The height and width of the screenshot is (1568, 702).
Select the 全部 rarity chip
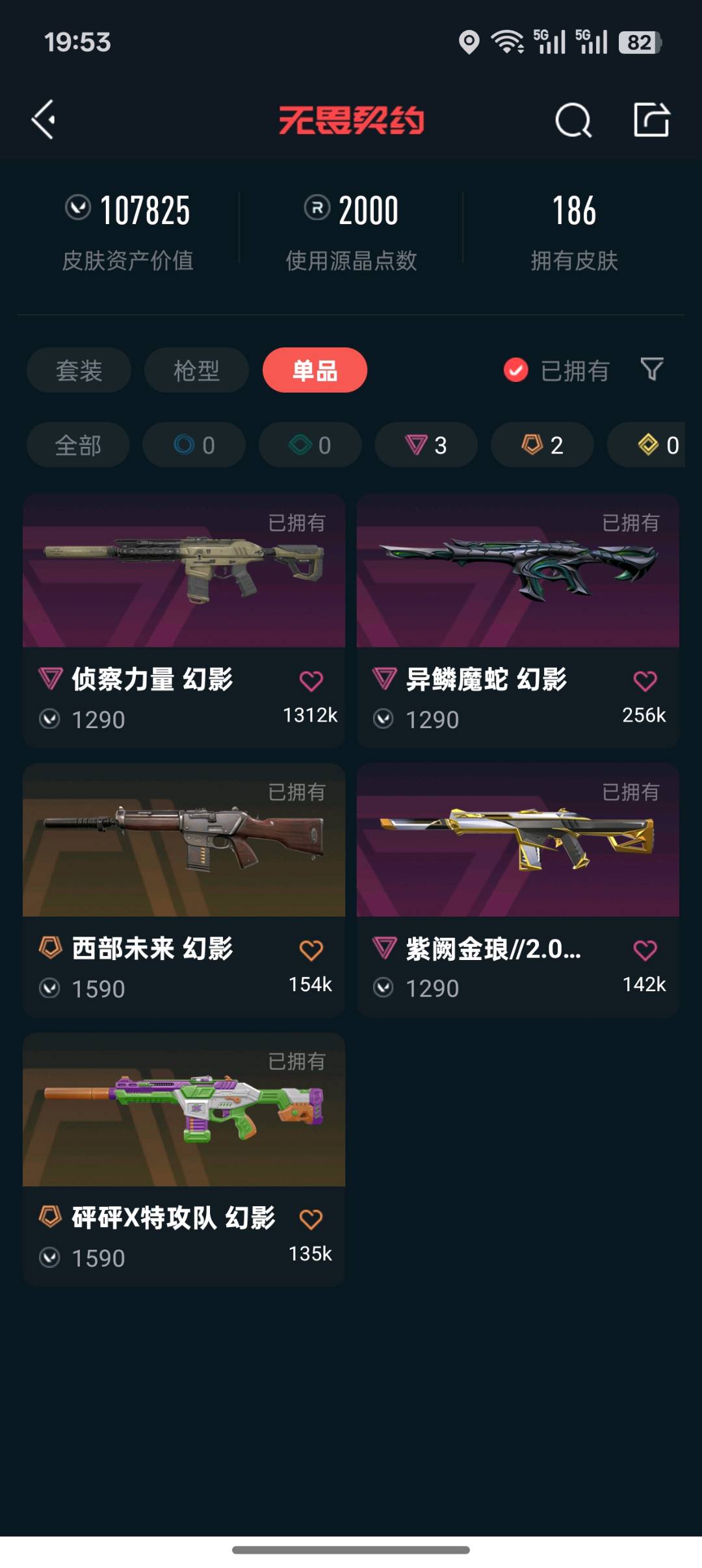click(78, 445)
